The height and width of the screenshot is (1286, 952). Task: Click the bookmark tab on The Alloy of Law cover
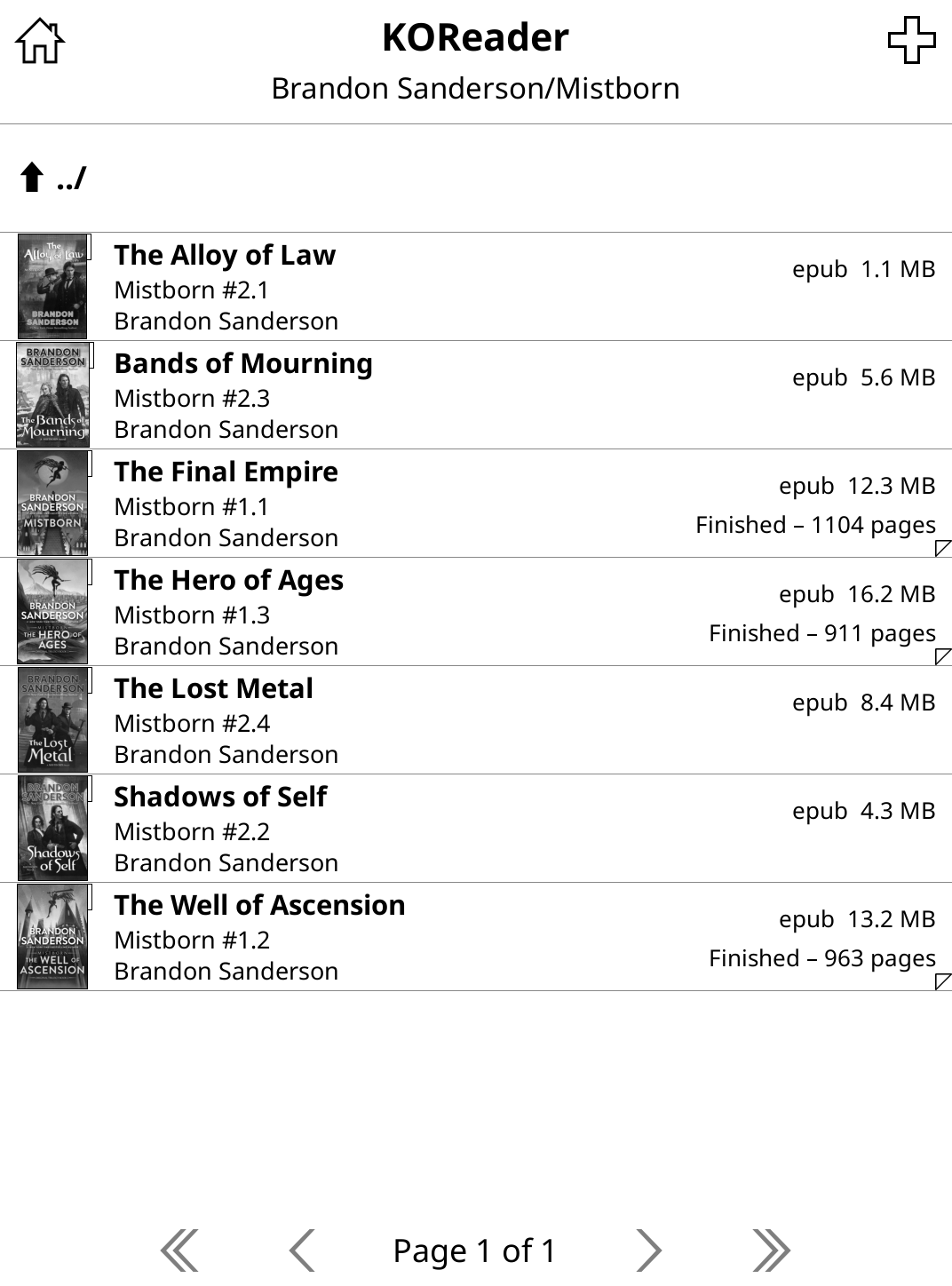click(x=87, y=249)
